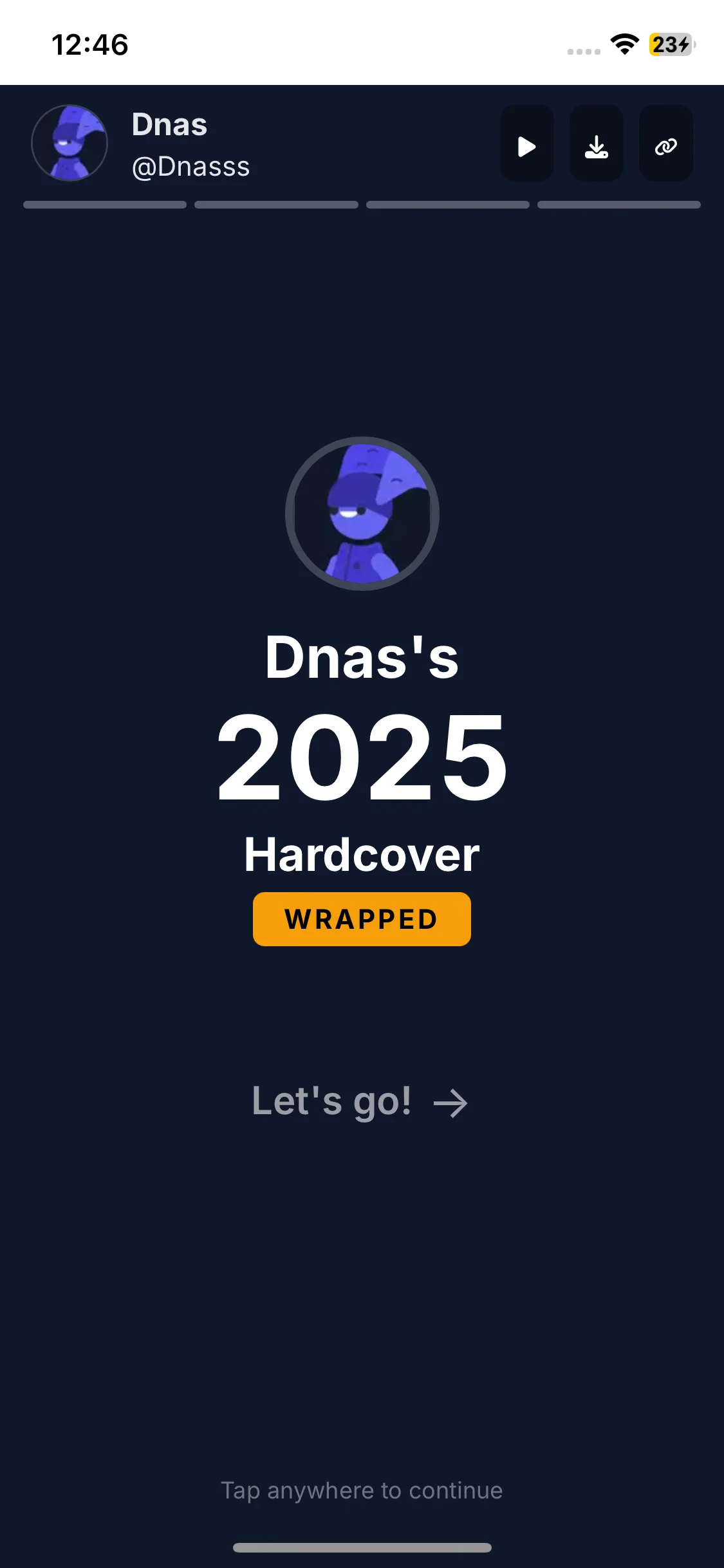The image size is (724, 1568).
Task: Copy the Wrapped share link
Action: pyautogui.click(x=666, y=144)
